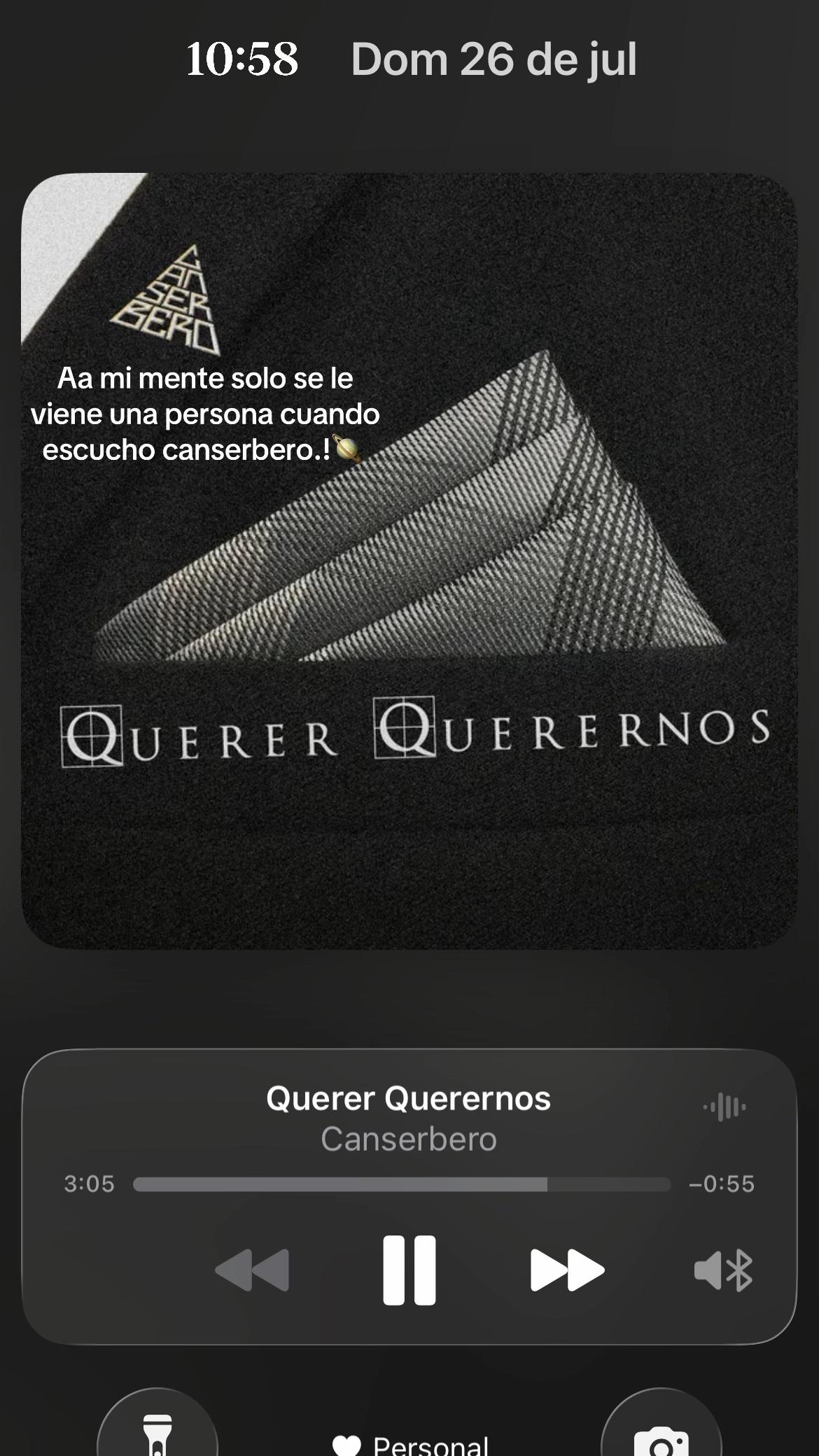The image size is (819, 1456).
Task: Pause the song Querer Querernos
Action: coord(409,1270)
